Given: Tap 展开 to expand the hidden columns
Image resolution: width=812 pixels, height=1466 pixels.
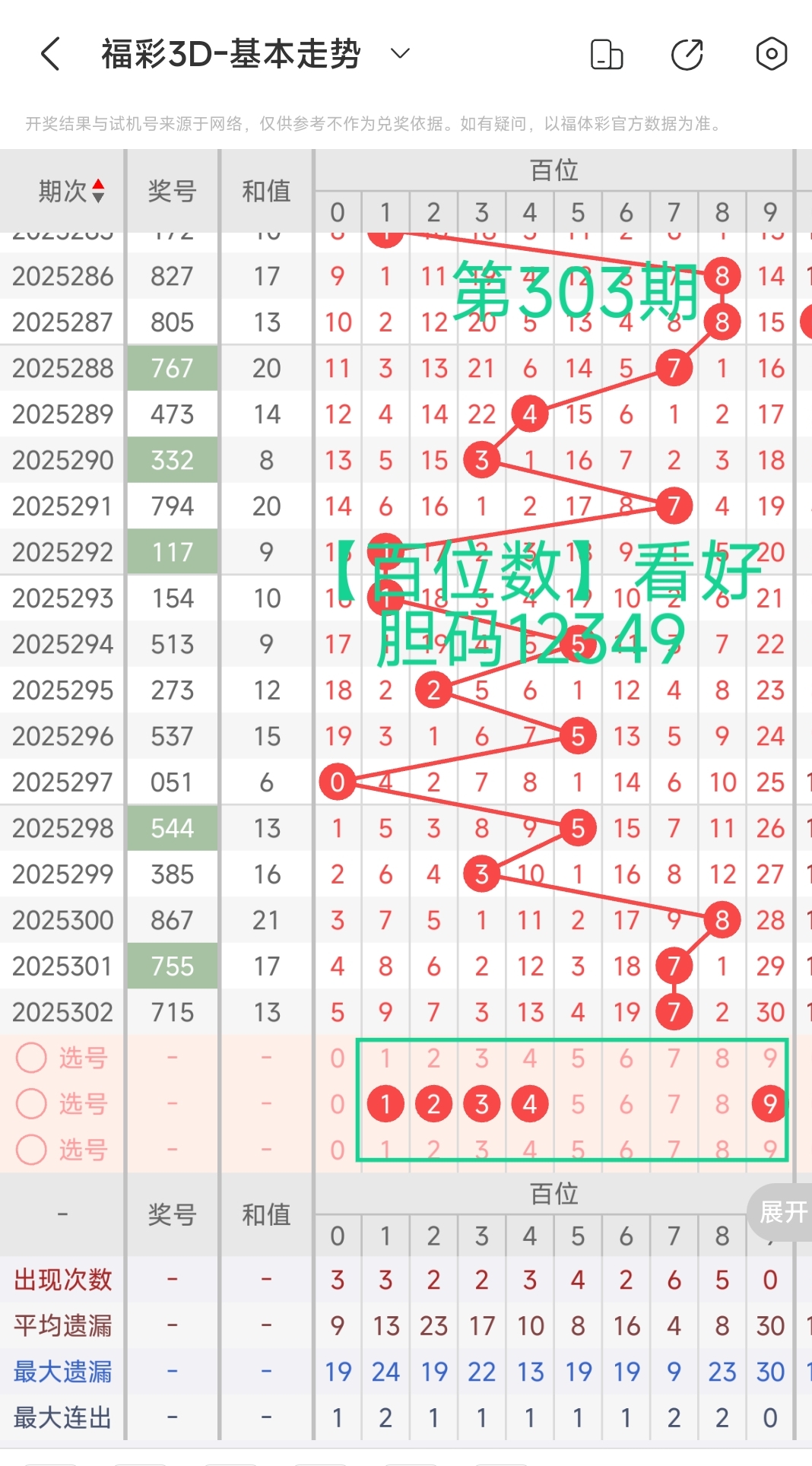Looking at the screenshot, I should click(x=782, y=1214).
